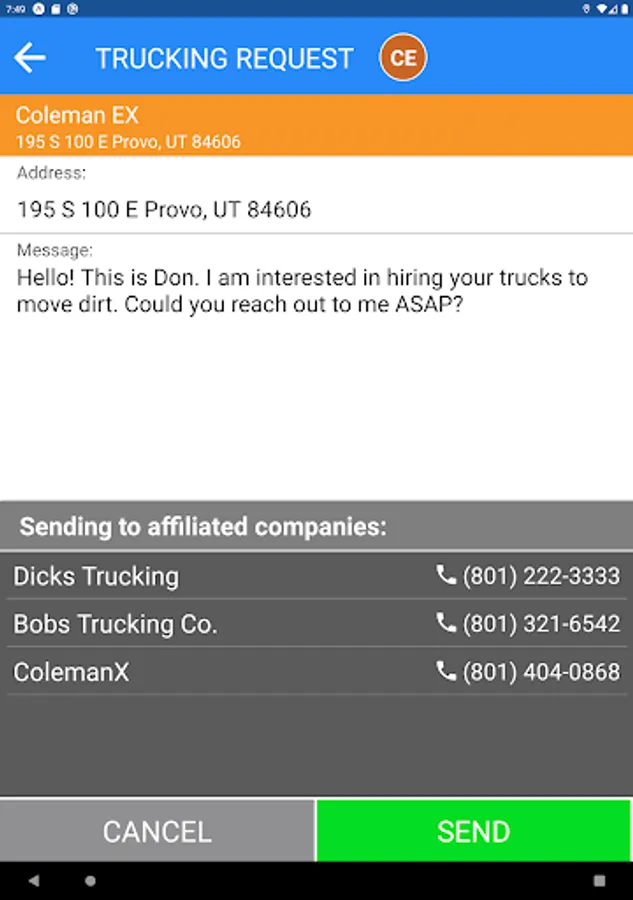Edit the Address field
Screen dimensions: 633x900
(316, 210)
